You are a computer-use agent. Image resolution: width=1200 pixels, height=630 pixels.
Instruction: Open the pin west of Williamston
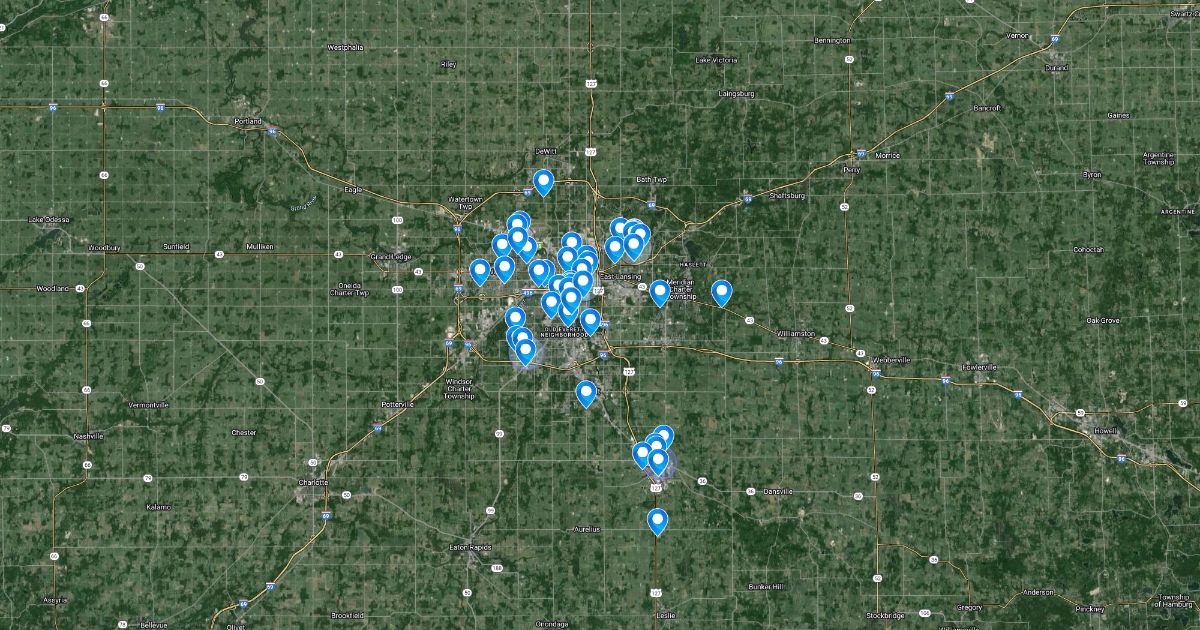[721, 292]
